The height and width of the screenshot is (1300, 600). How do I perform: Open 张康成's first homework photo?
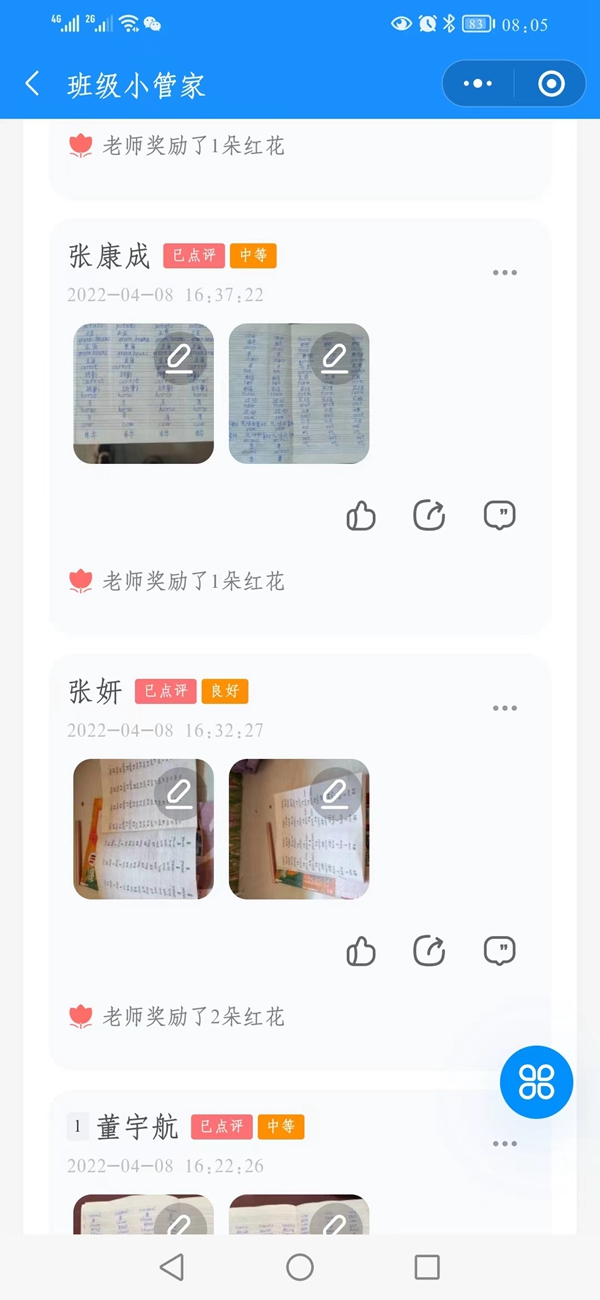pyautogui.click(x=143, y=393)
